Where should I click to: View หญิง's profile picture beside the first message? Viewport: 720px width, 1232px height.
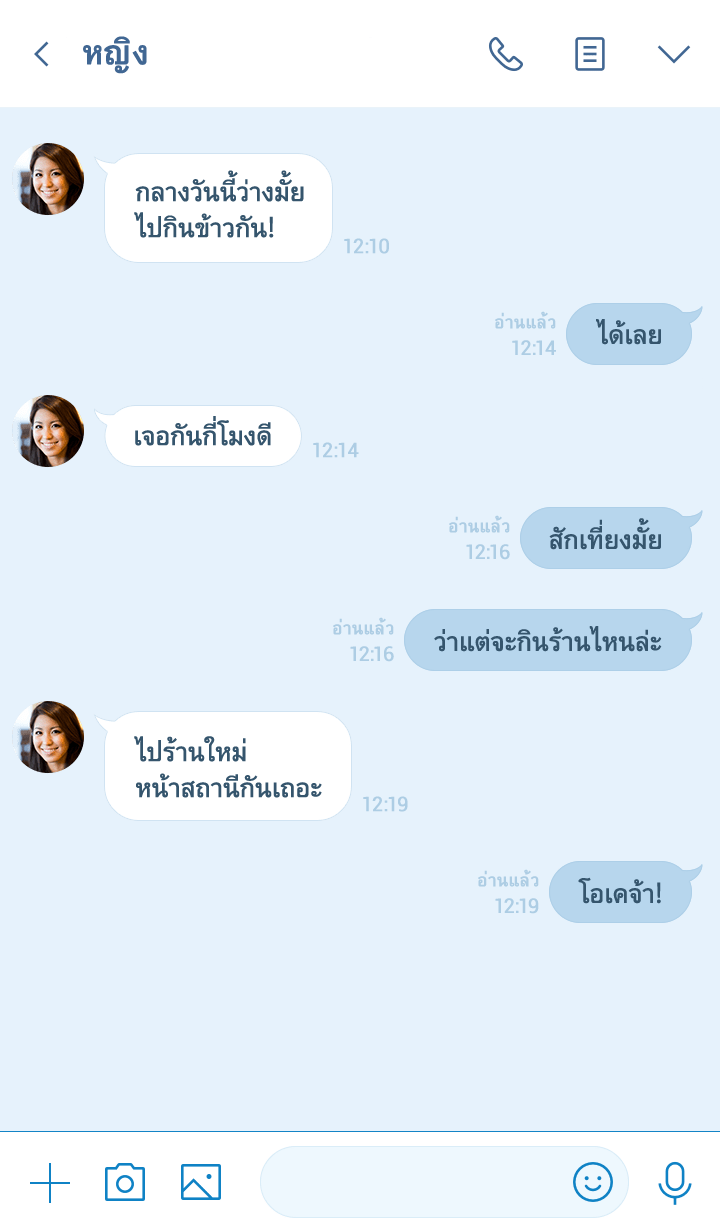pyautogui.click(x=48, y=179)
